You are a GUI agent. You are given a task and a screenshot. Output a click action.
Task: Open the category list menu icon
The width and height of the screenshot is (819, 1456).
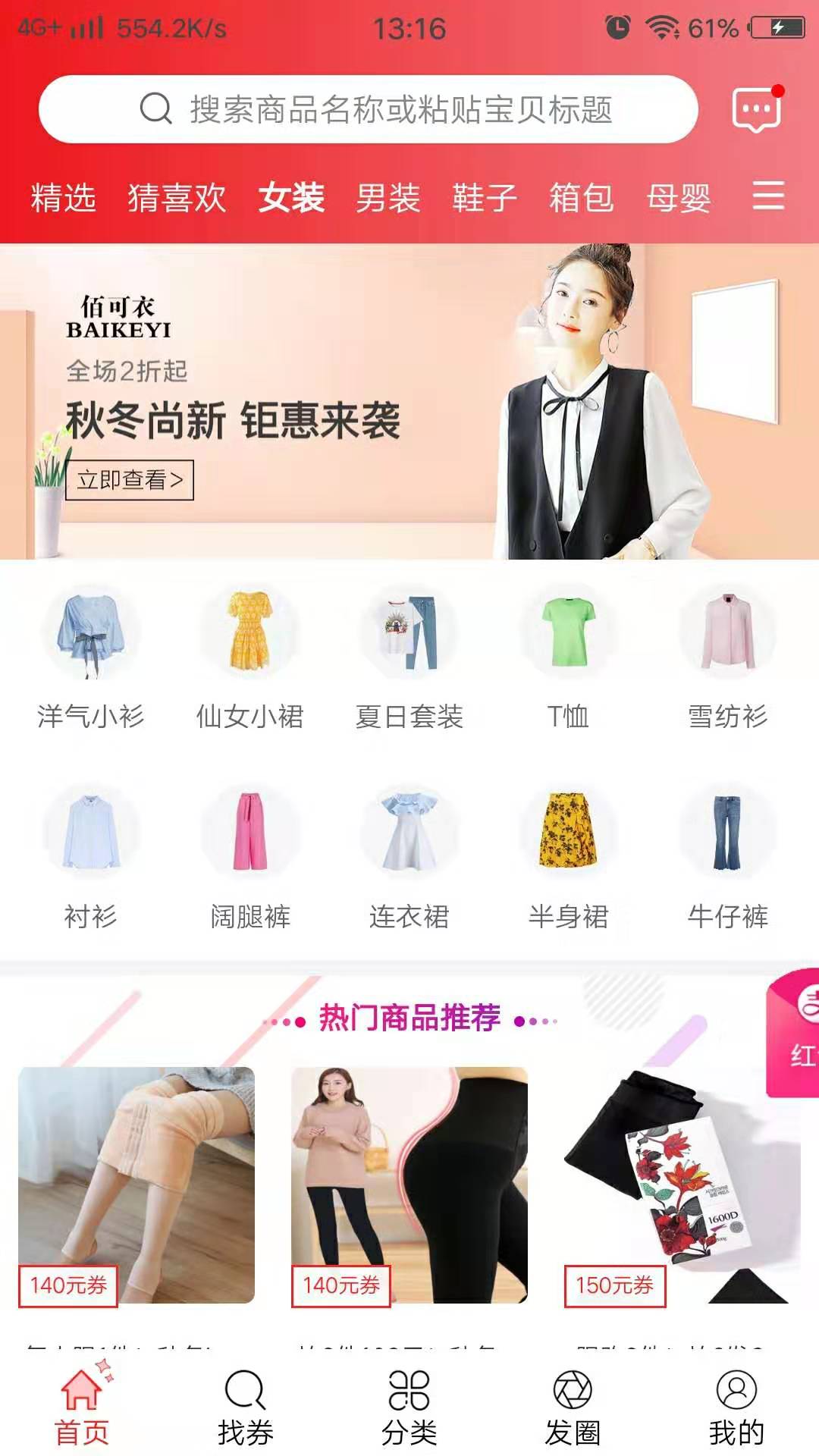[x=767, y=196]
